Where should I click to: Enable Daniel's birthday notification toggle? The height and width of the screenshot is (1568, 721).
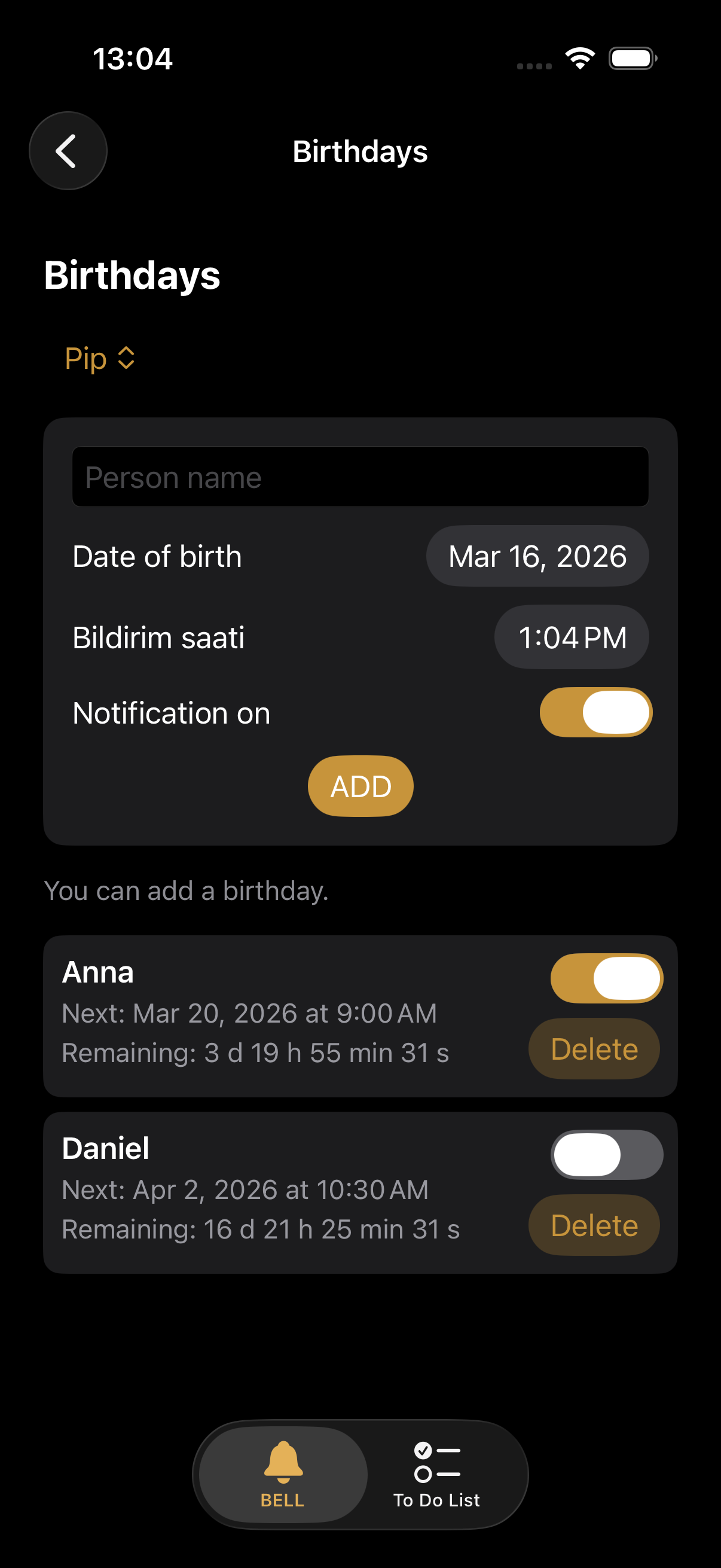coord(606,1154)
